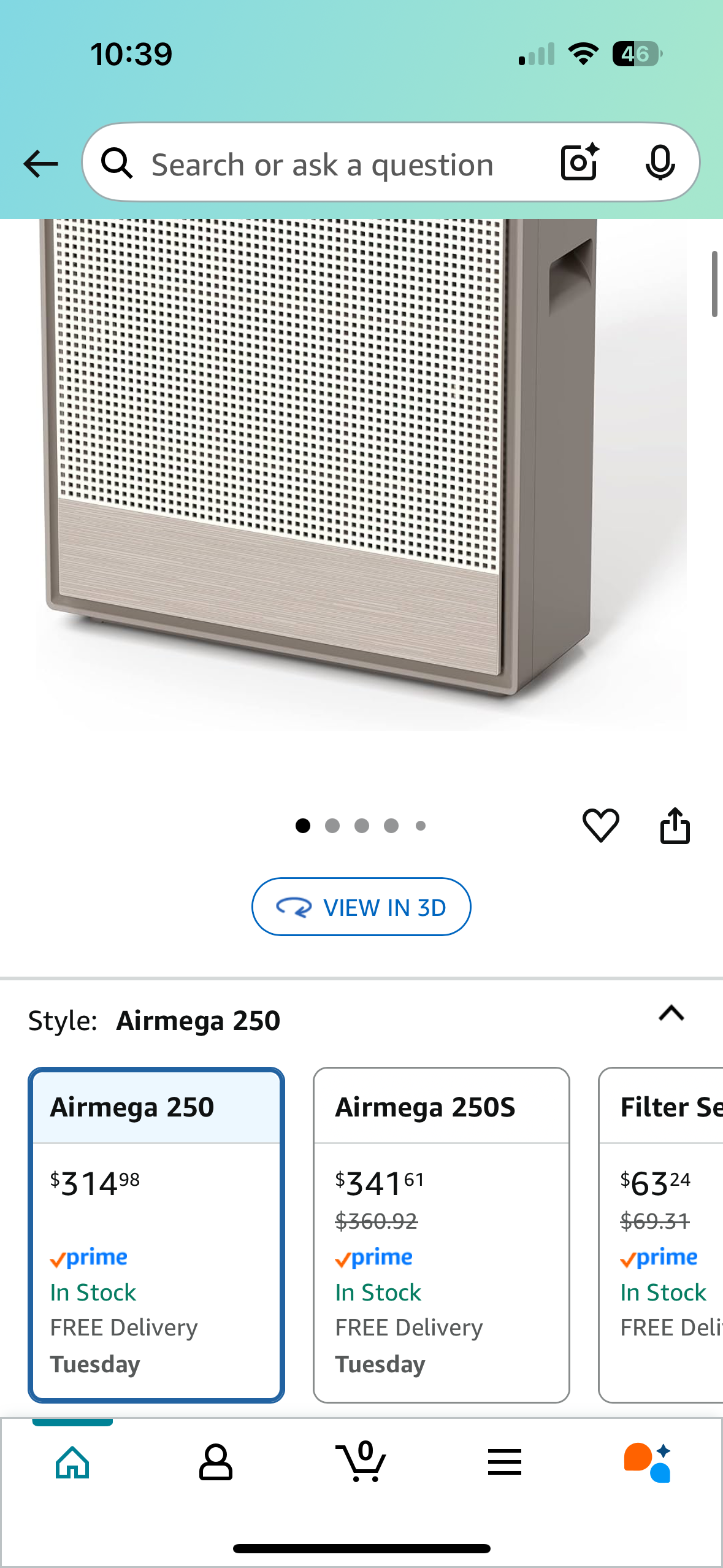Collapse the Style section chevron
723x1568 pixels.
(671, 1013)
